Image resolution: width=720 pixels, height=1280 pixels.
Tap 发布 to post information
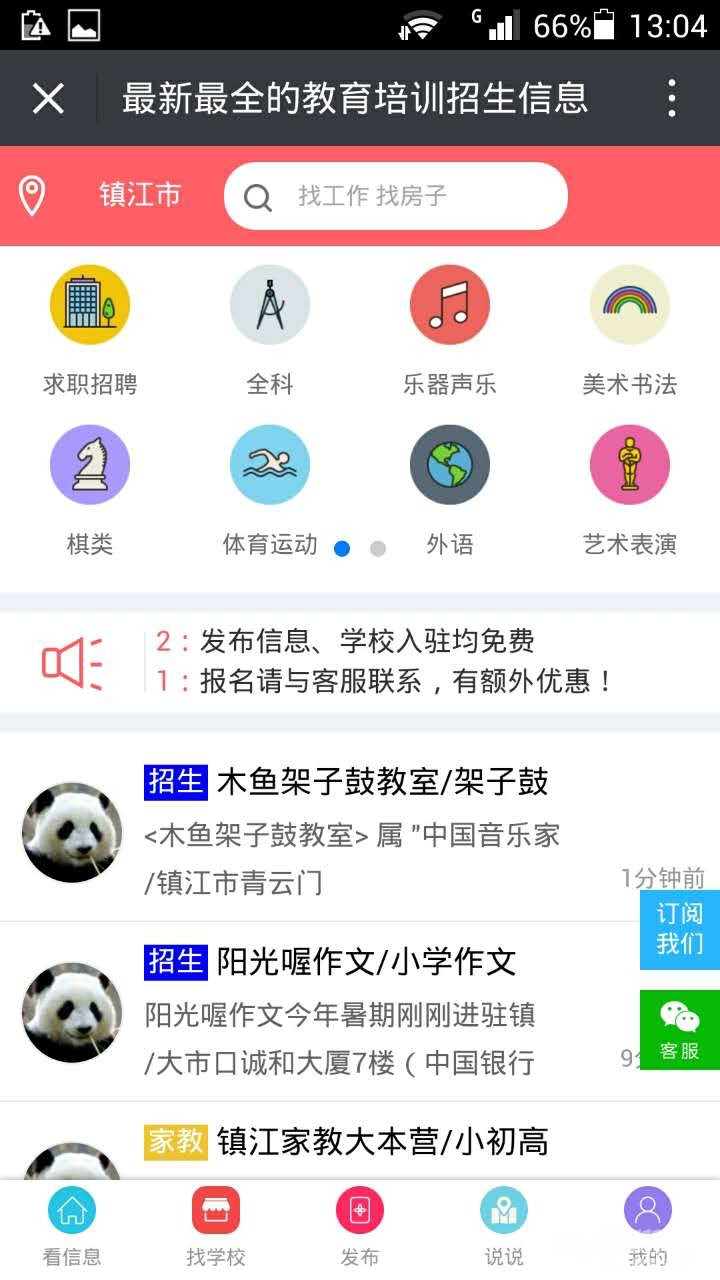click(x=360, y=1226)
